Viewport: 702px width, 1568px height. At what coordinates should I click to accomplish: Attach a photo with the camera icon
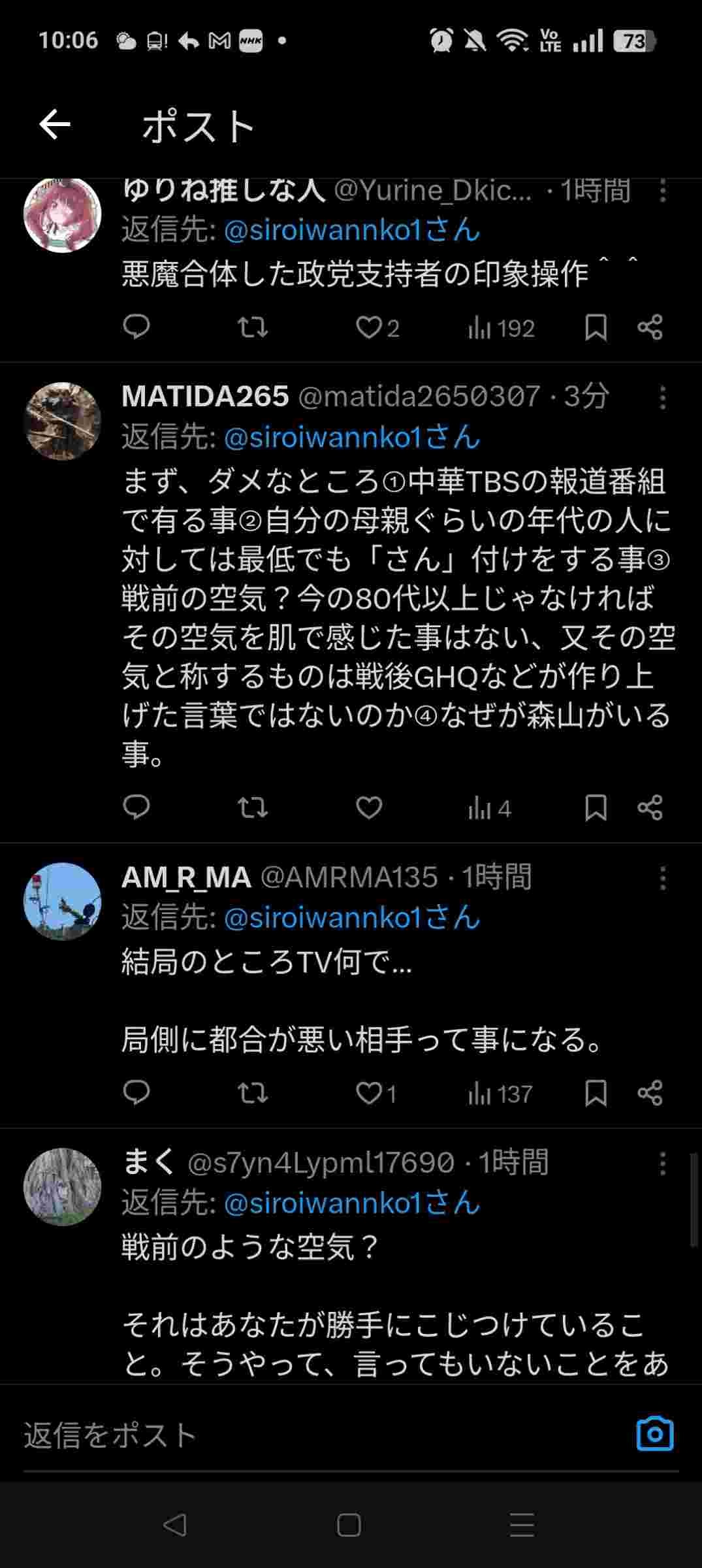[x=654, y=1434]
